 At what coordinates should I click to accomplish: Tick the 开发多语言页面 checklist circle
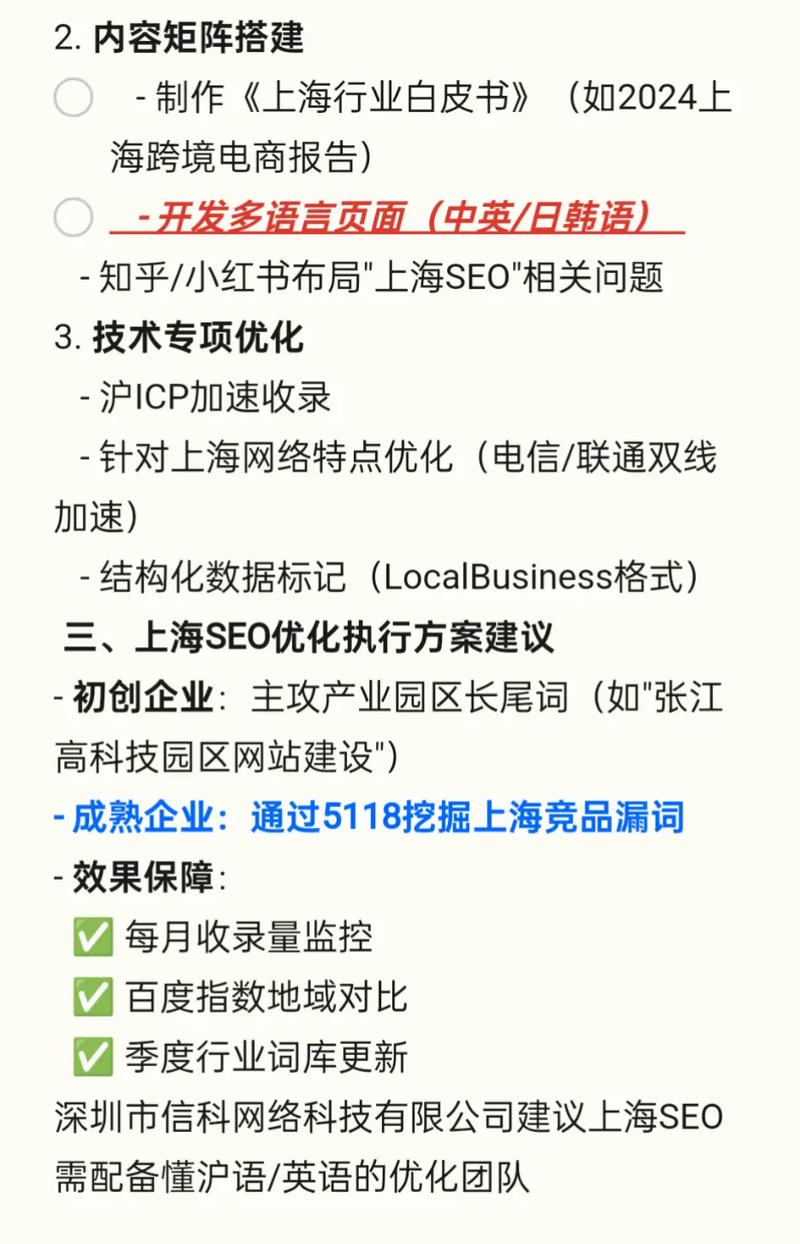73,217
